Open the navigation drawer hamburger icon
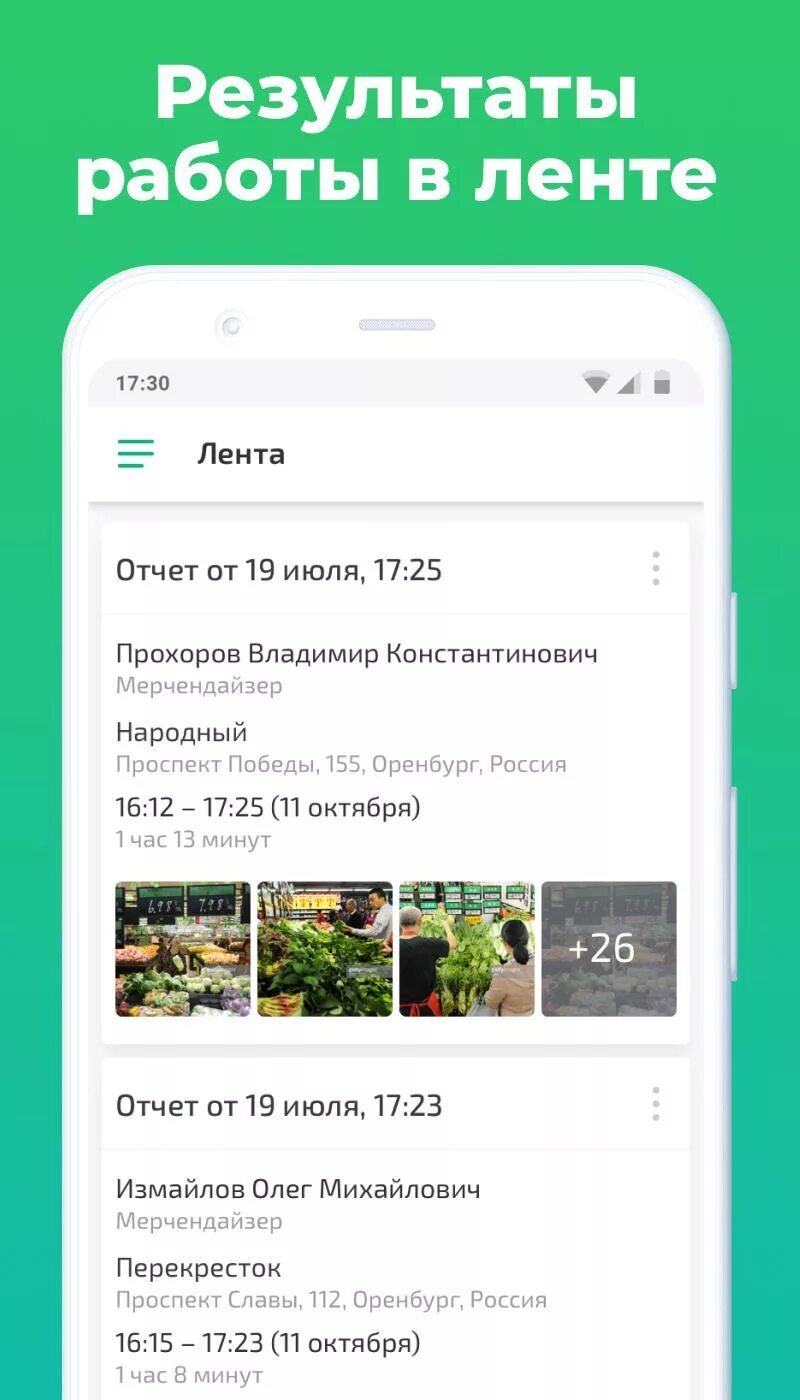Viewport: 800px width, 1400px height. pyautogui.click(x=135, y=454)
